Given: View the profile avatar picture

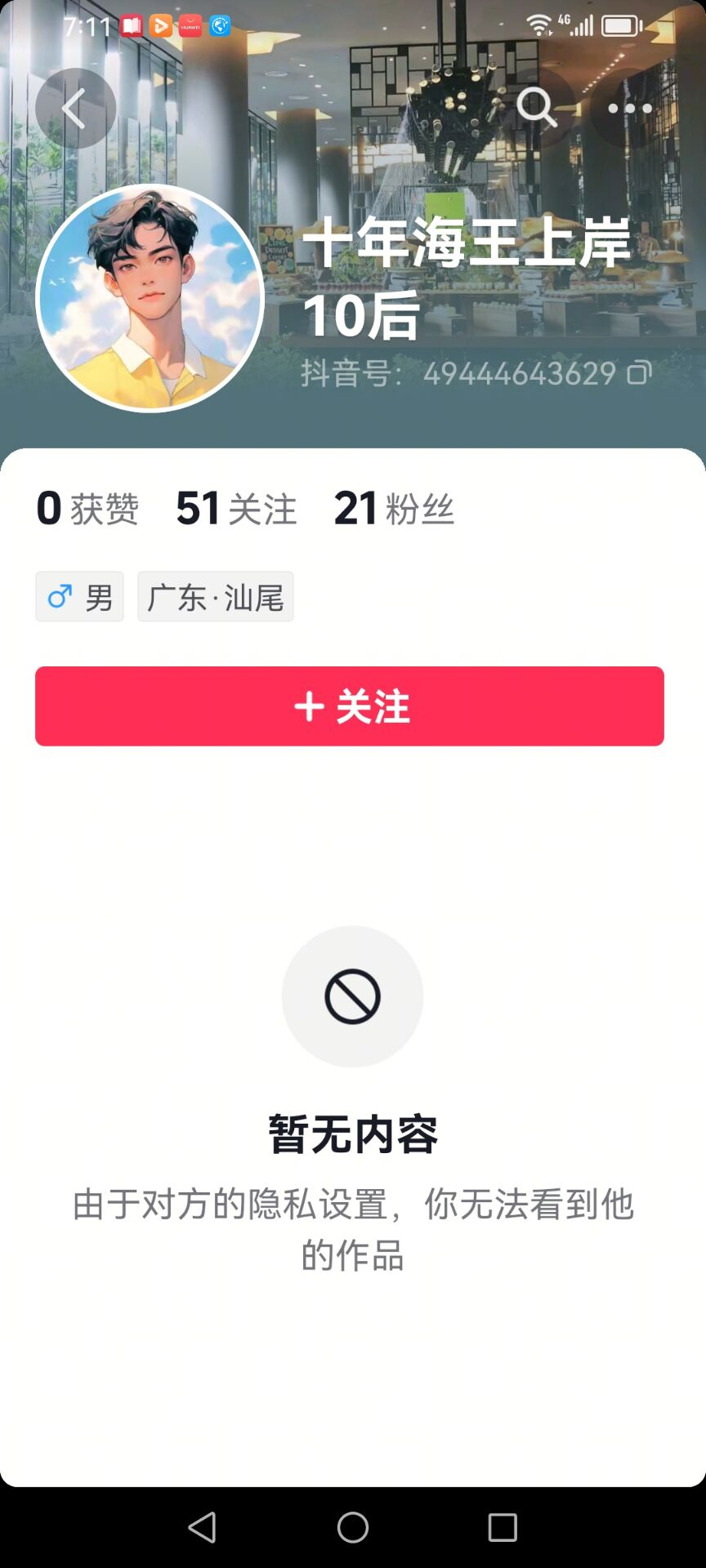Looking at the screenshot, I should point(150,298).
